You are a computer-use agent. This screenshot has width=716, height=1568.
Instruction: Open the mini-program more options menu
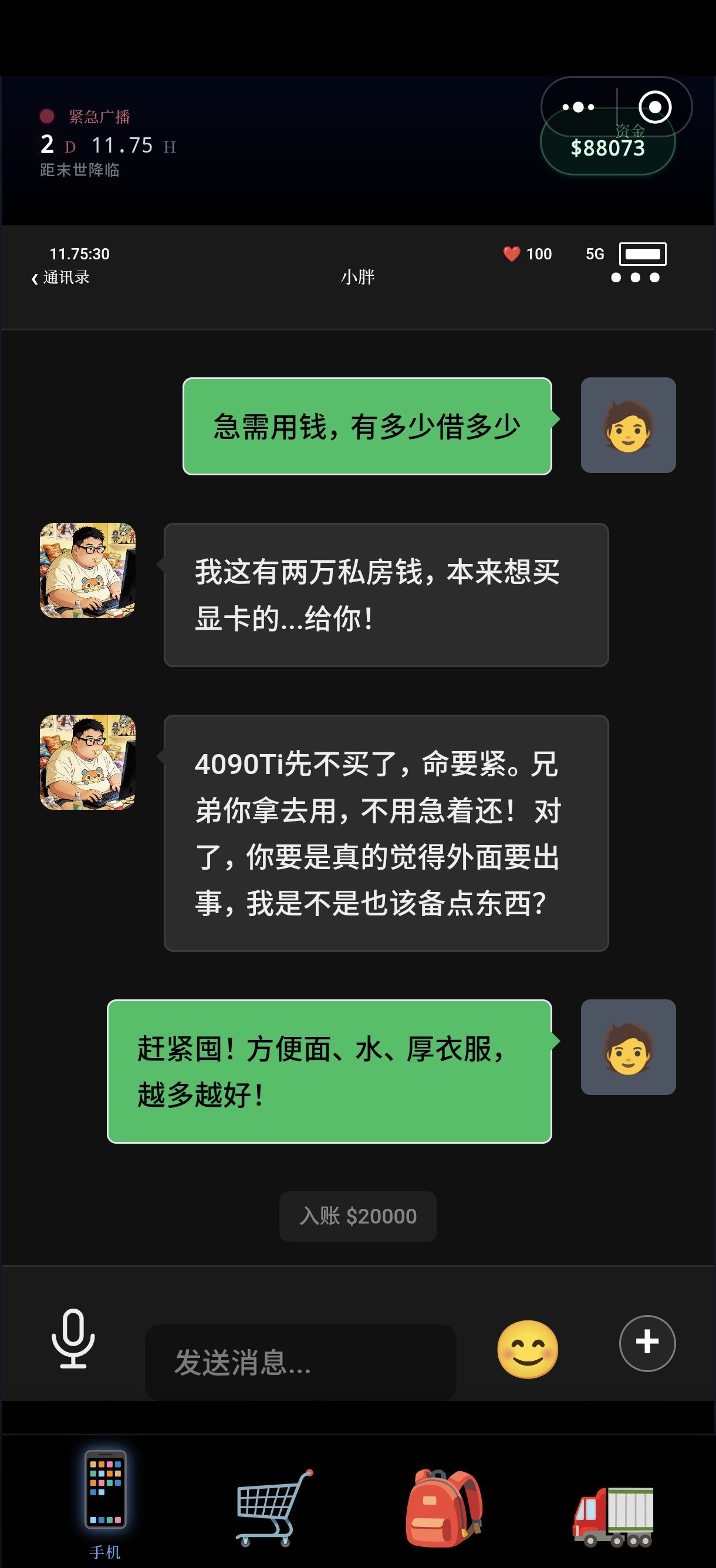(579, 107)
